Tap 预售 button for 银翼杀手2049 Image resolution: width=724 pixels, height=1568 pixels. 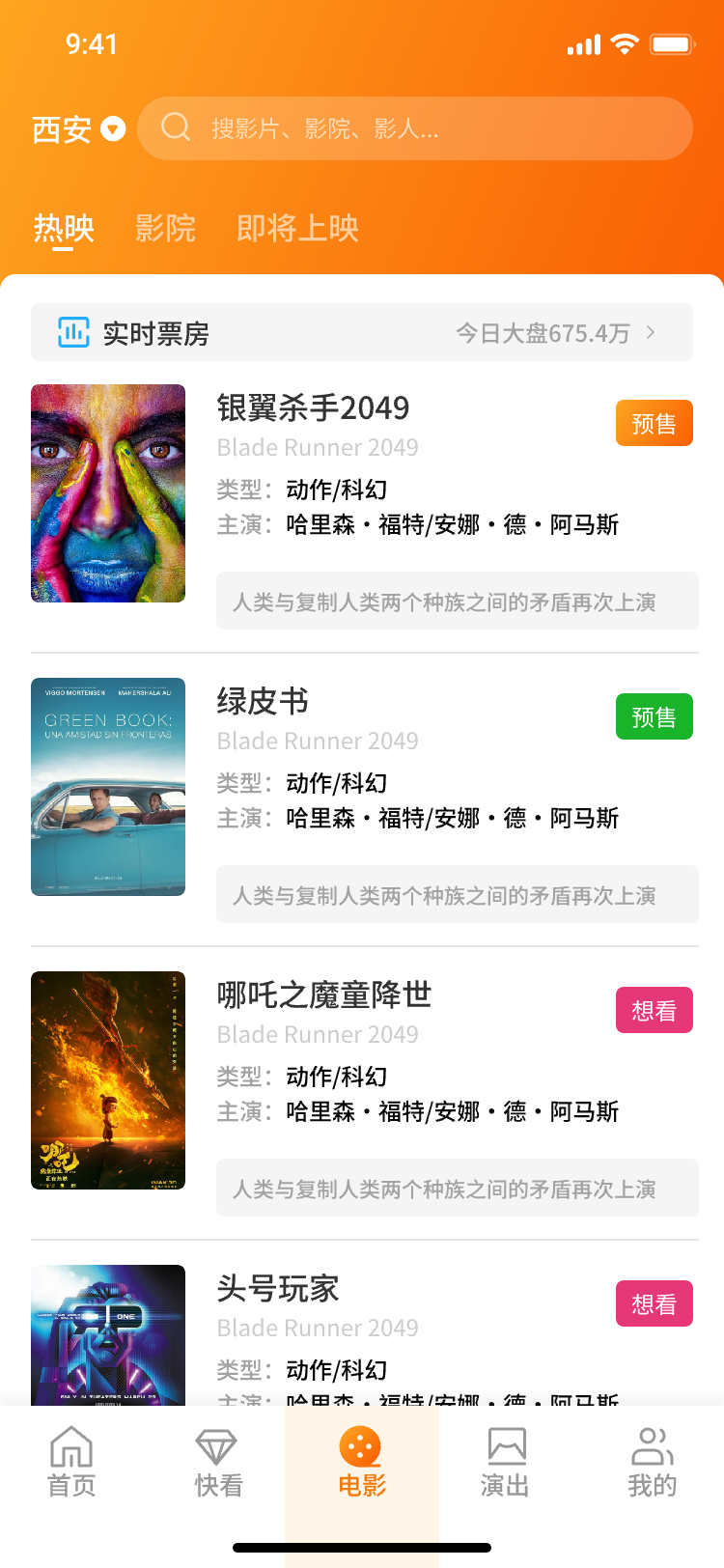click(x=654, y=423)
